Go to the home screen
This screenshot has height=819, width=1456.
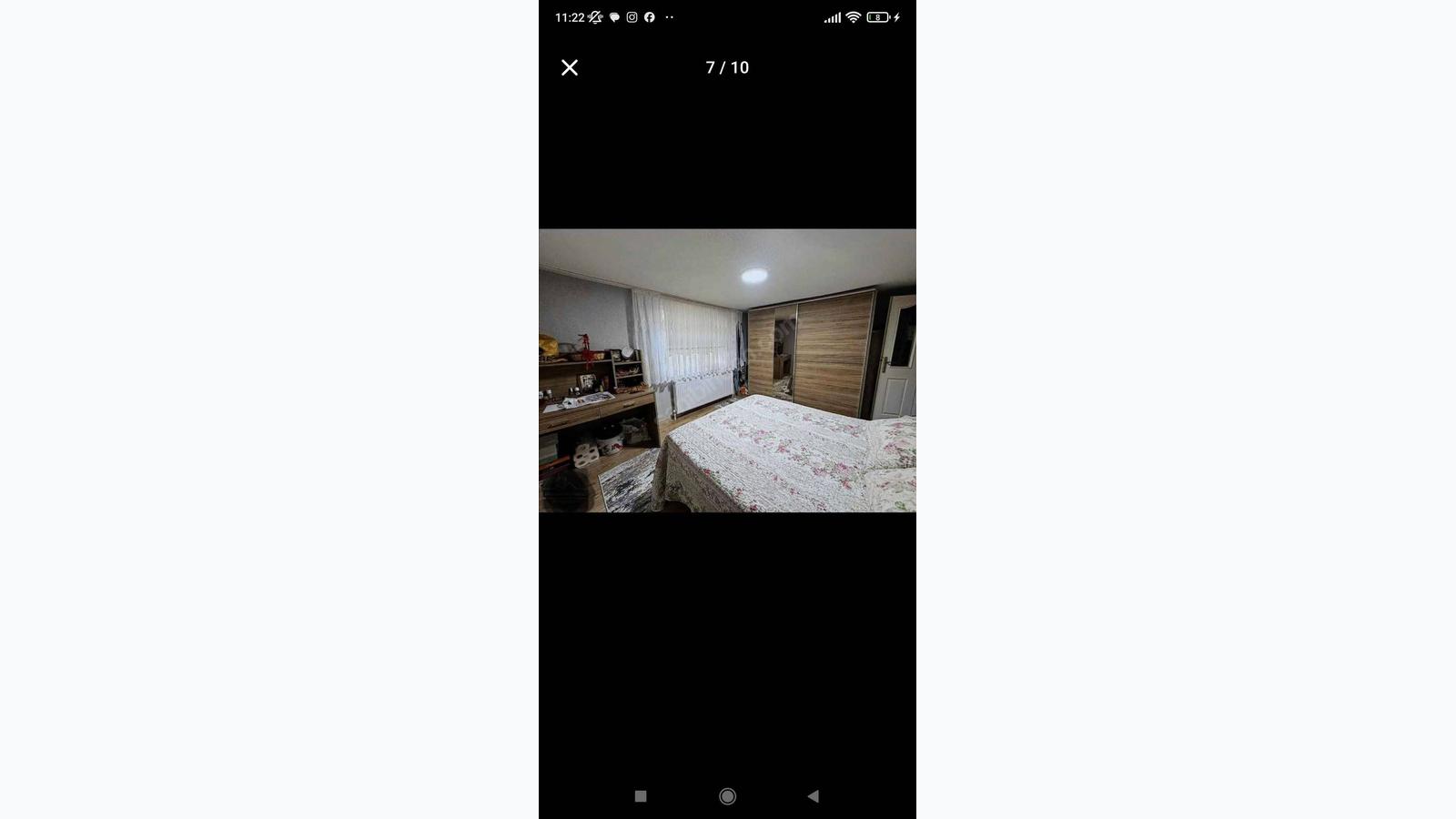pyautogui.click(x=727, y=796)
